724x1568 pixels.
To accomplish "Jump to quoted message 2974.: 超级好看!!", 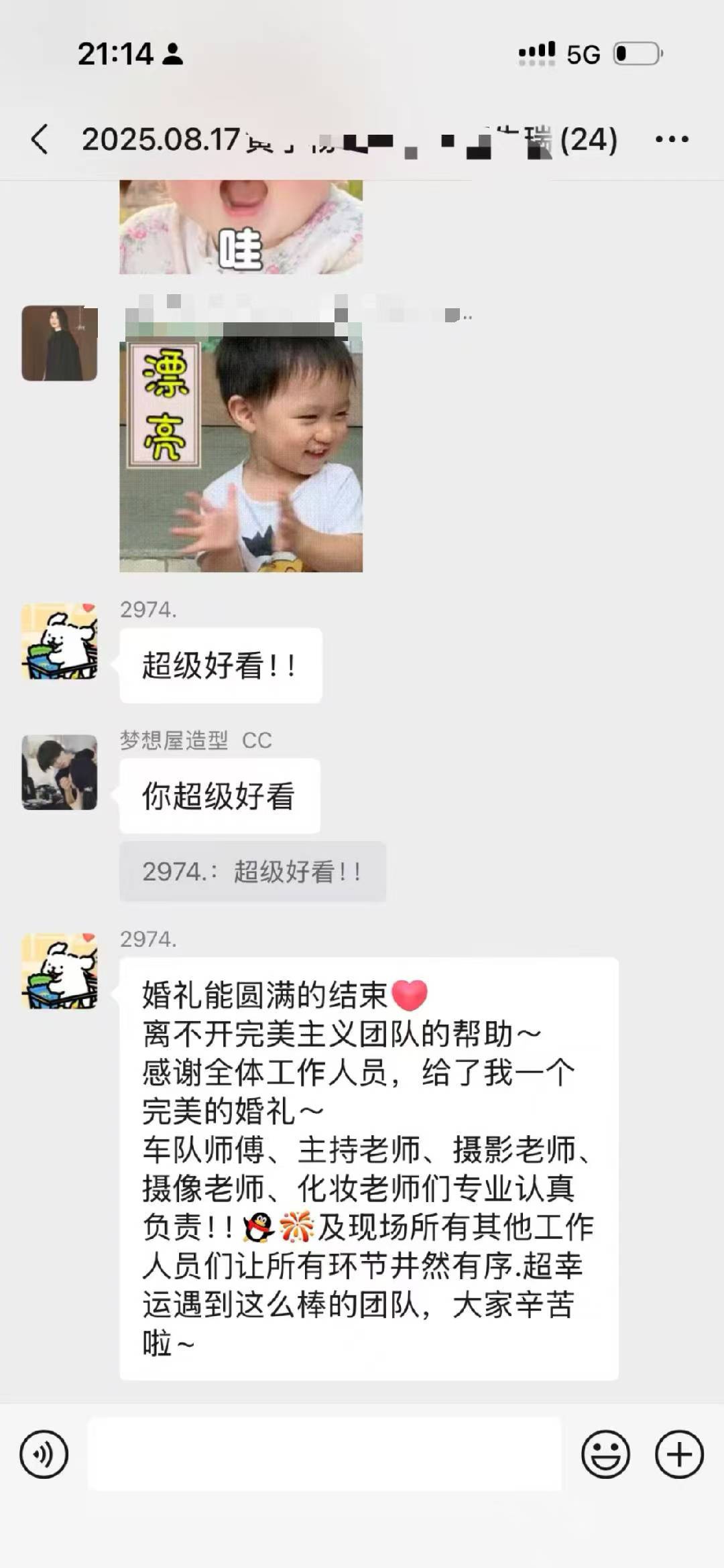I will (253, 871).
